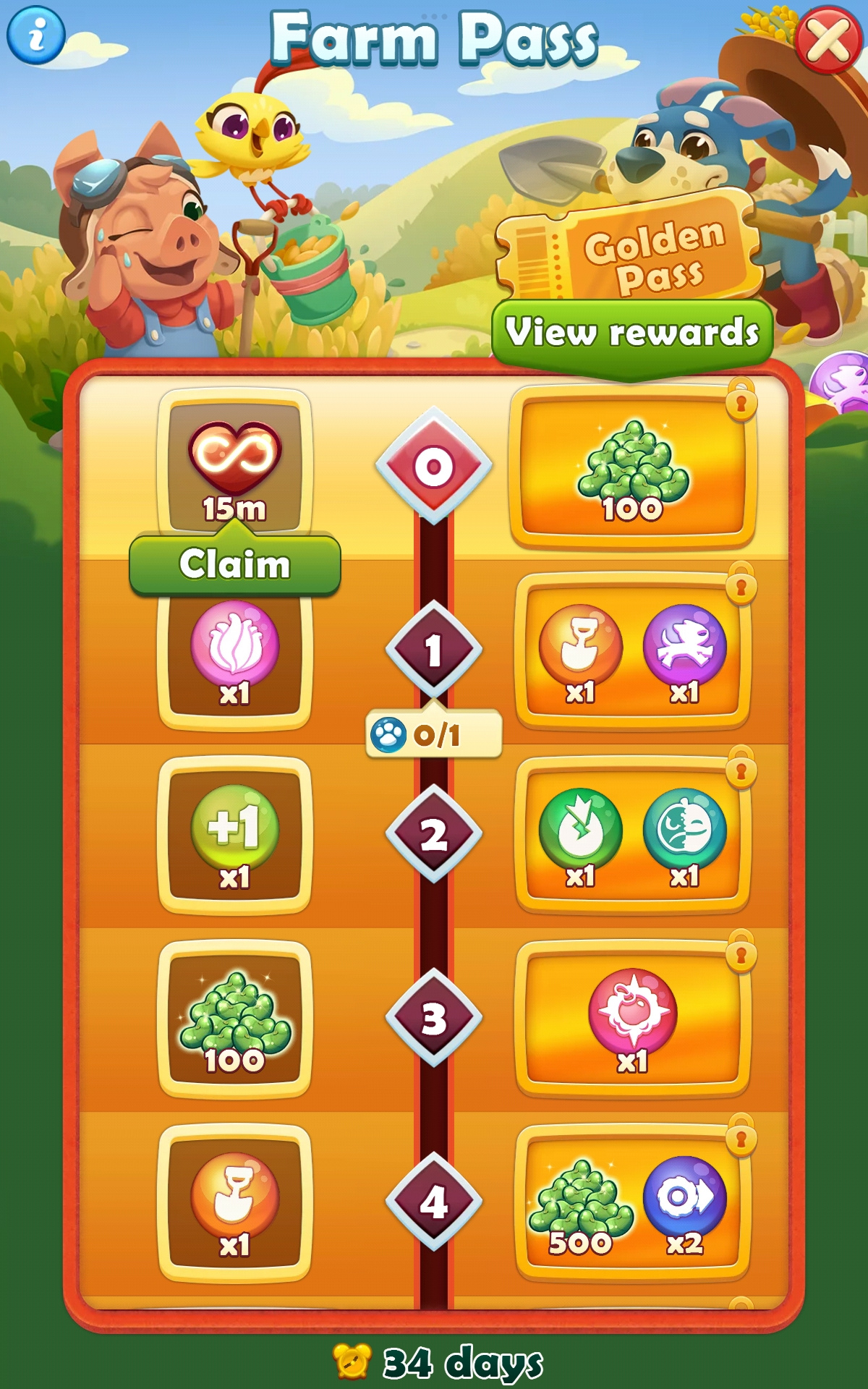Open the level 4 golden 500 beans reward
Image resolution: width=868 pixels, height=1389 pixels.
[632, 1203]
